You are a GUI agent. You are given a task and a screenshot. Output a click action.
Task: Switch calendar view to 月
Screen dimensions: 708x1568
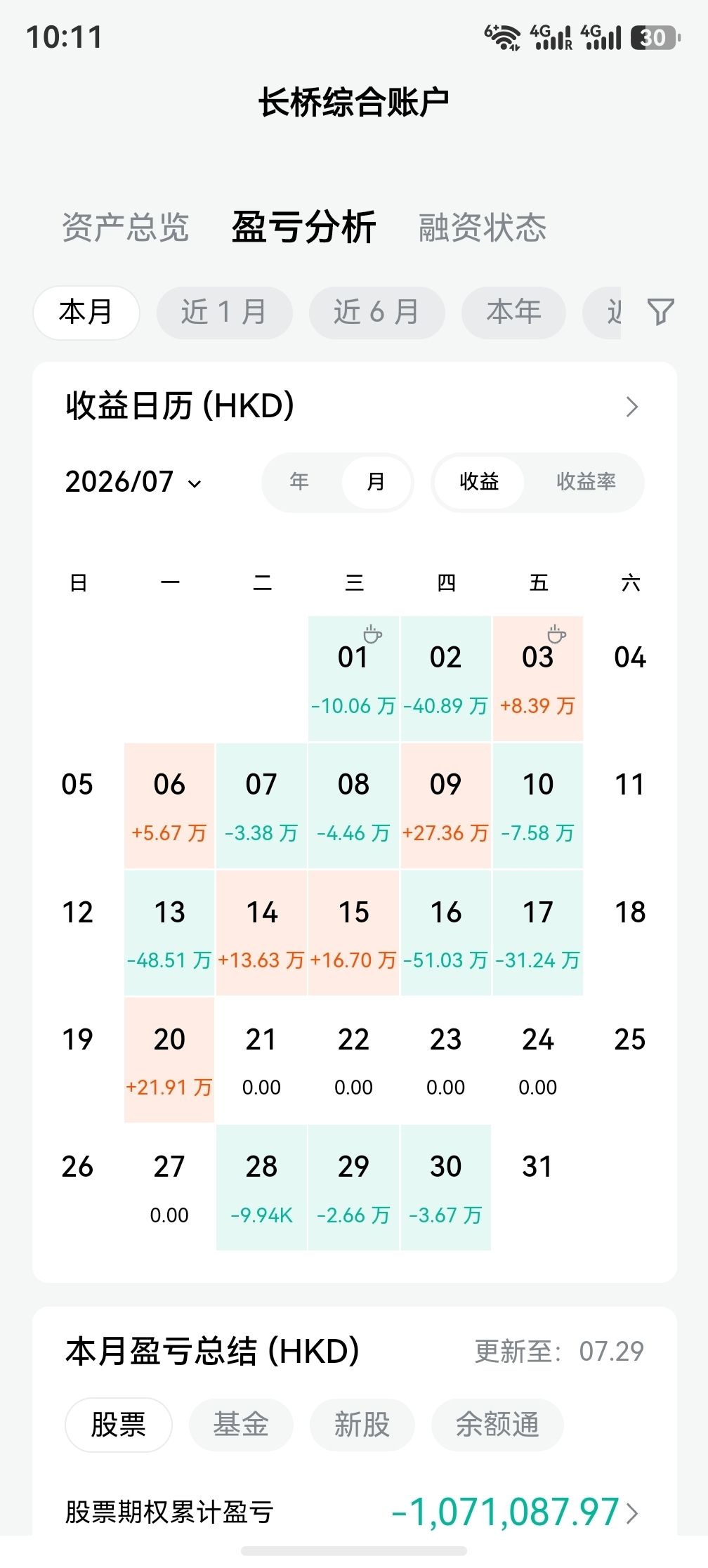coord(376,482)
